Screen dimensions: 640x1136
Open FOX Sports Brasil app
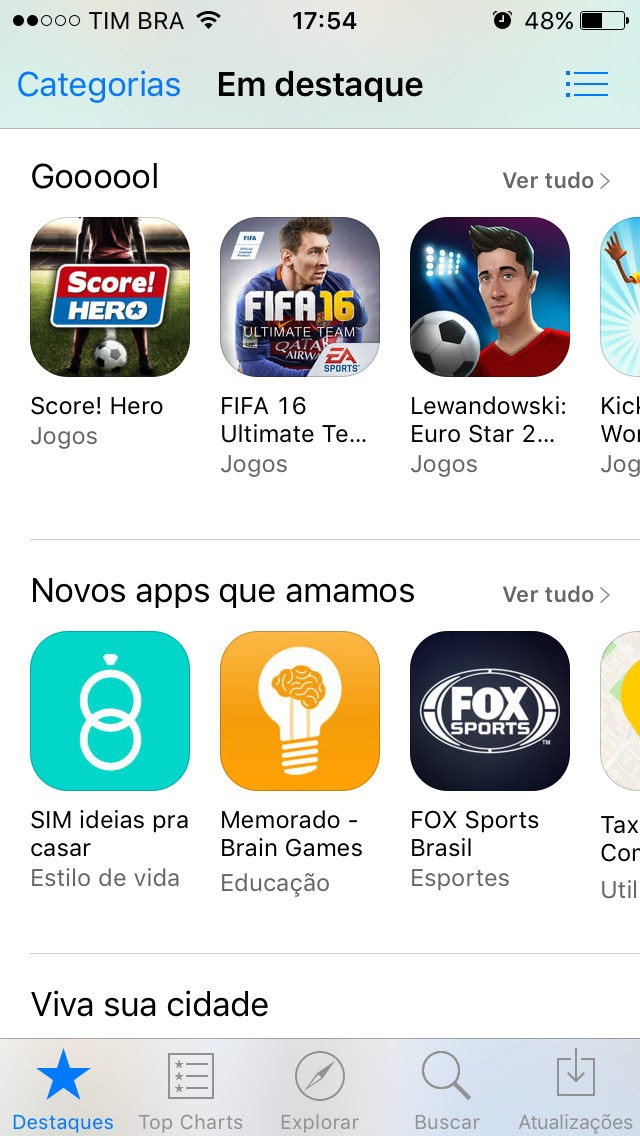490,711
